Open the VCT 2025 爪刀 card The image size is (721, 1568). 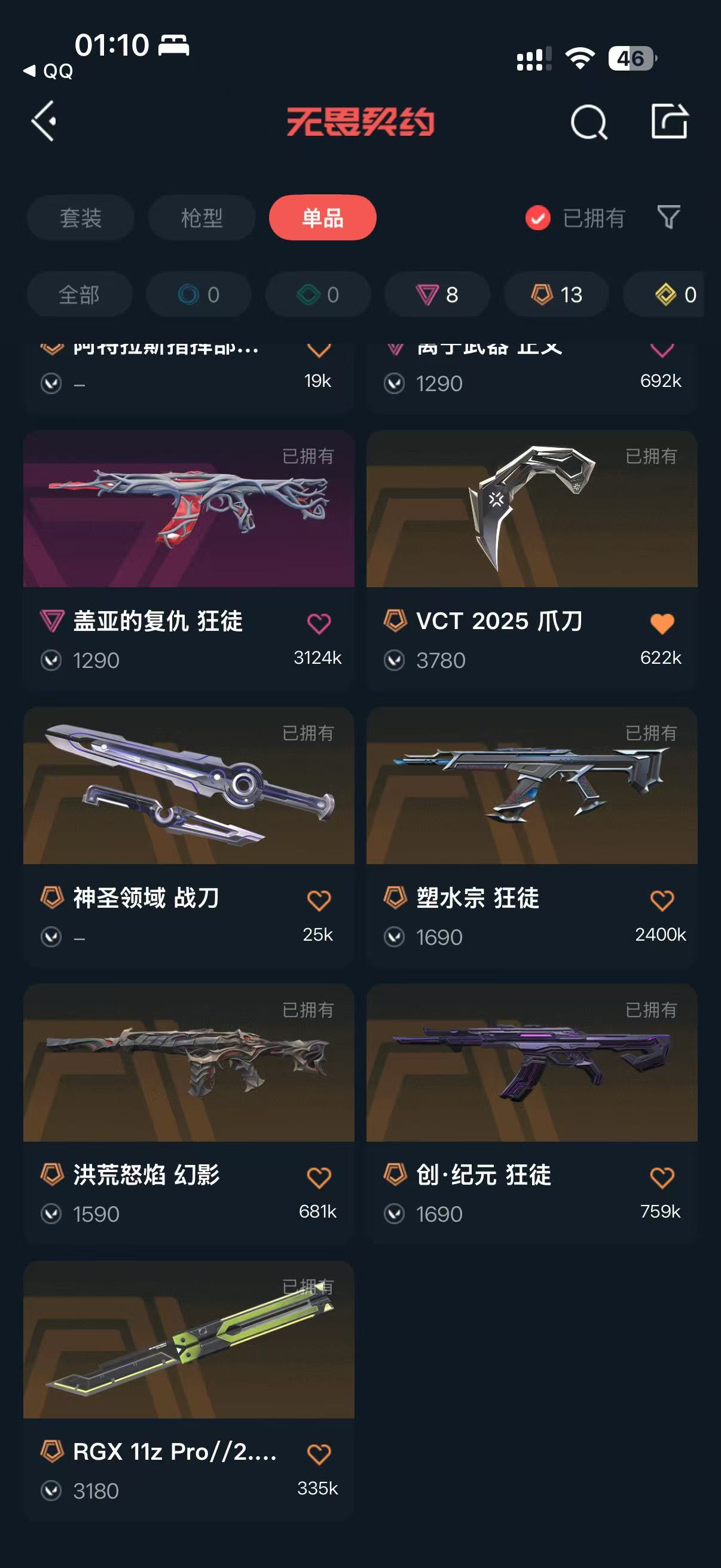point(531,560)
